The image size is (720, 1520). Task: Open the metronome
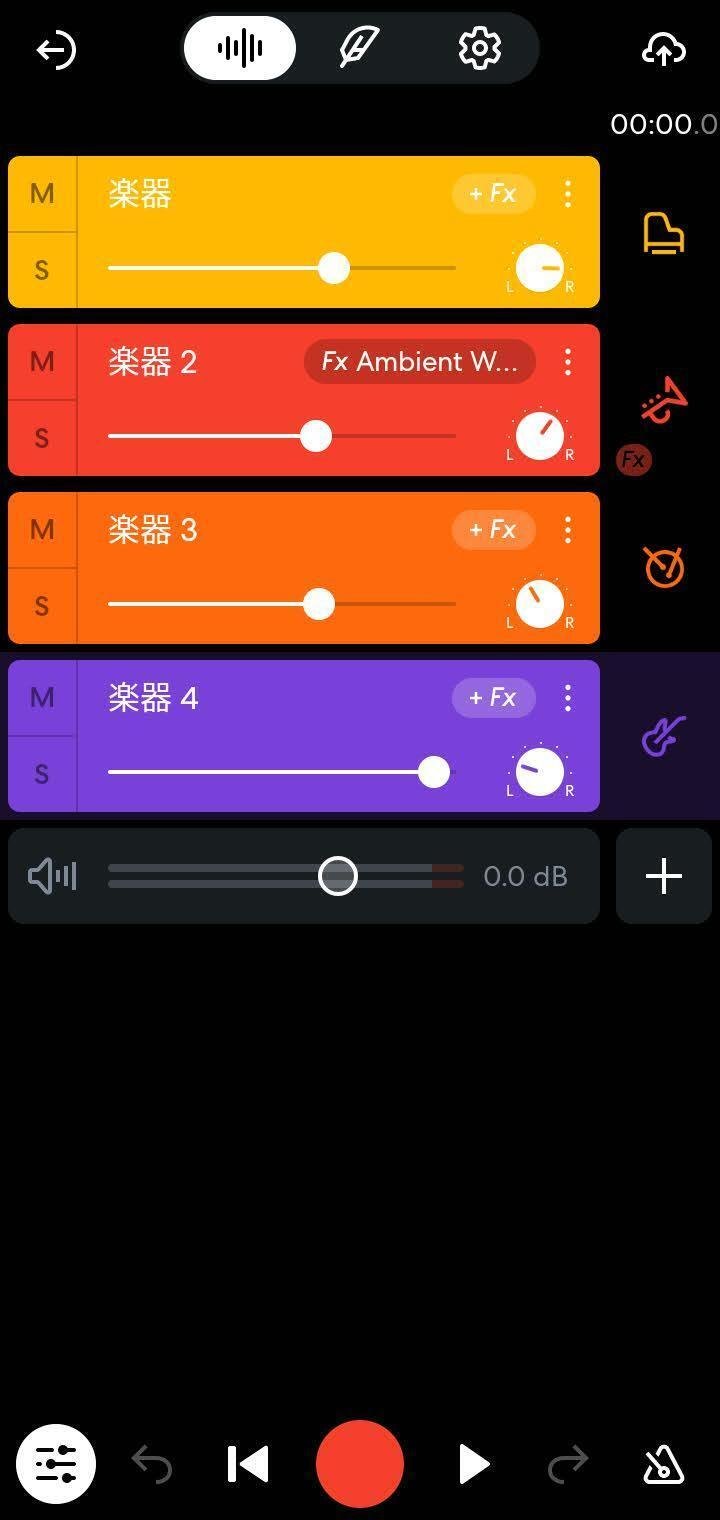pyautogui.click(x=663, y=1465)
